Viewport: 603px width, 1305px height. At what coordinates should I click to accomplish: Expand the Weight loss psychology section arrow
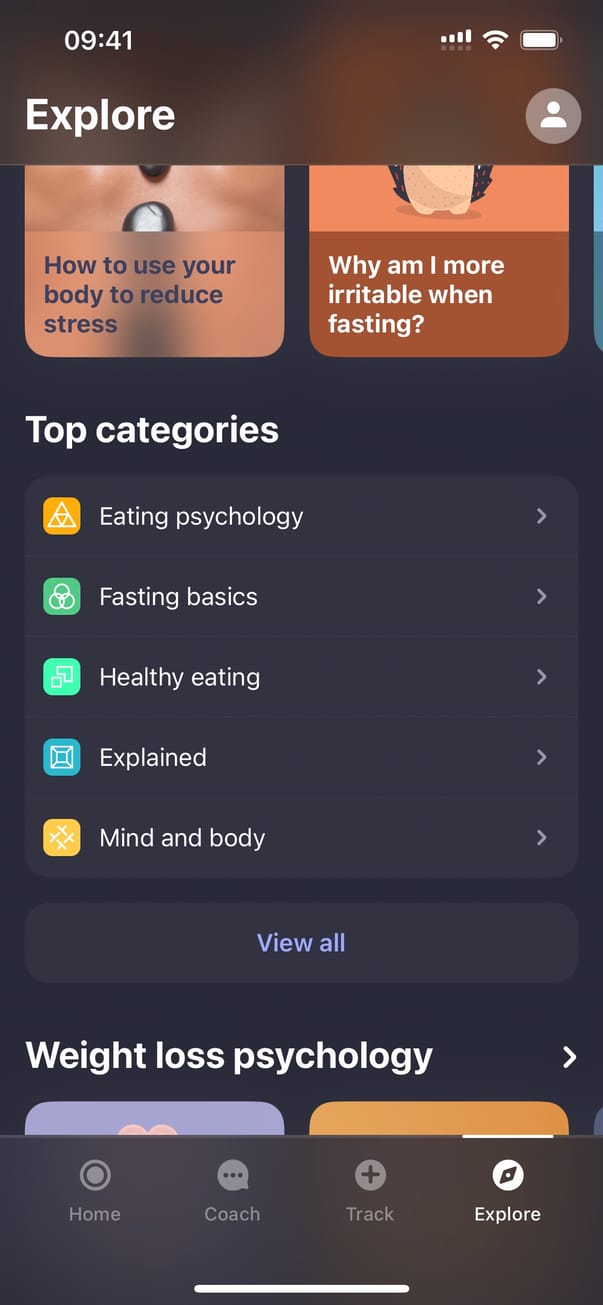point(569,1057)
